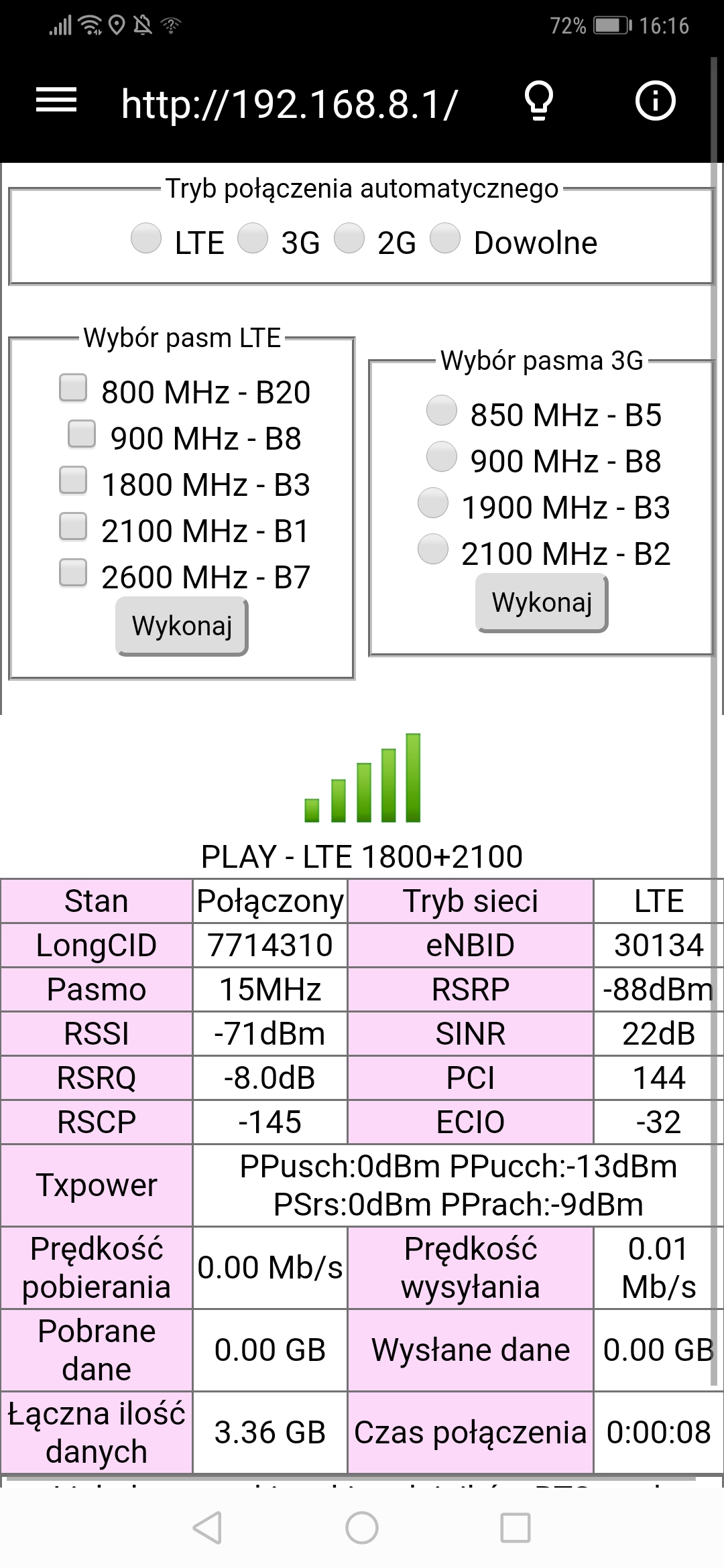The height and width of the screenshot is (1568, 724).
Task: Select LTE automatic connection mode
Action: (x=146, y=238)
